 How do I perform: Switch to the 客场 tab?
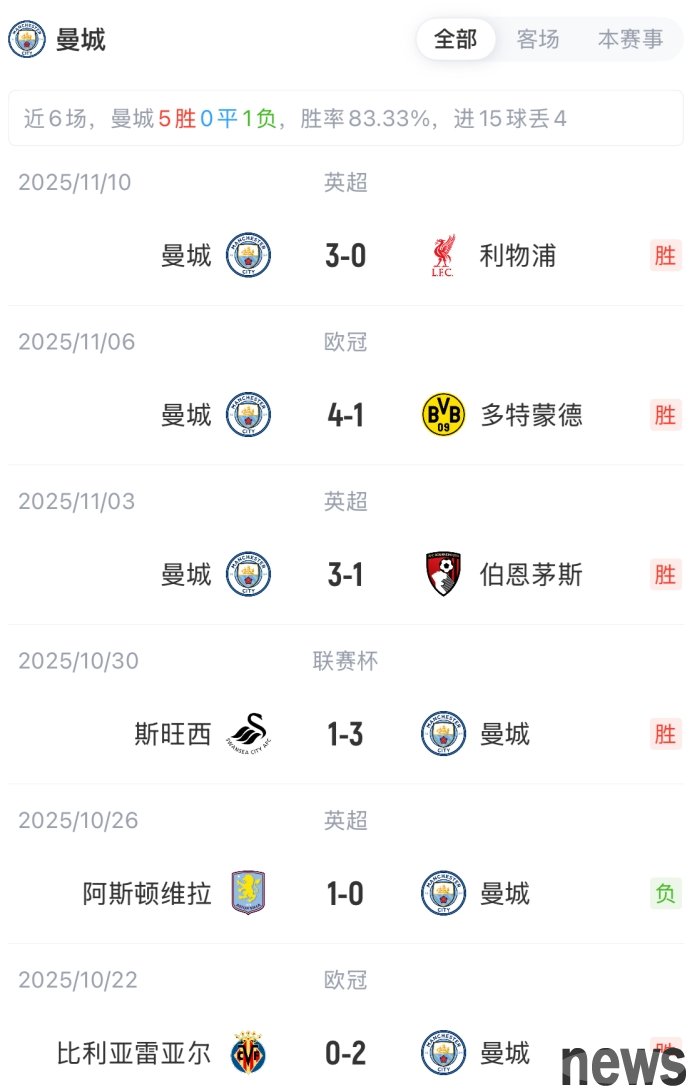538,40
